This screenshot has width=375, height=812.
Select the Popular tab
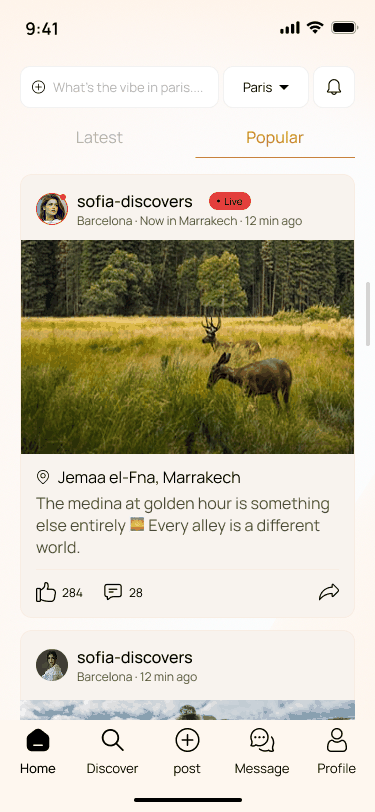(x=275, y=138)
